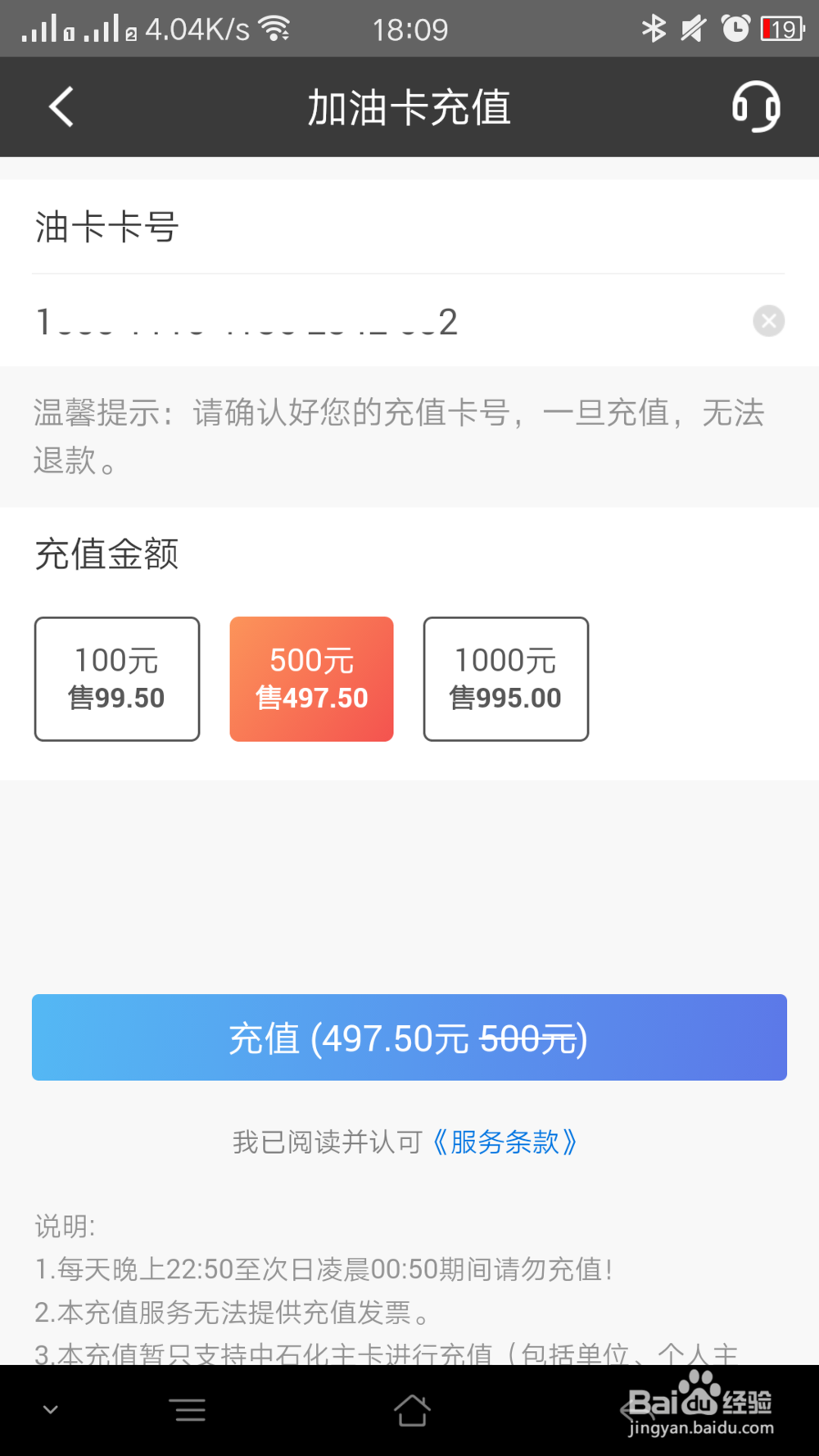The image size is (819, 1456).
Task: Tap the alarm clock status bar icon
Action: tap(735, 28)
